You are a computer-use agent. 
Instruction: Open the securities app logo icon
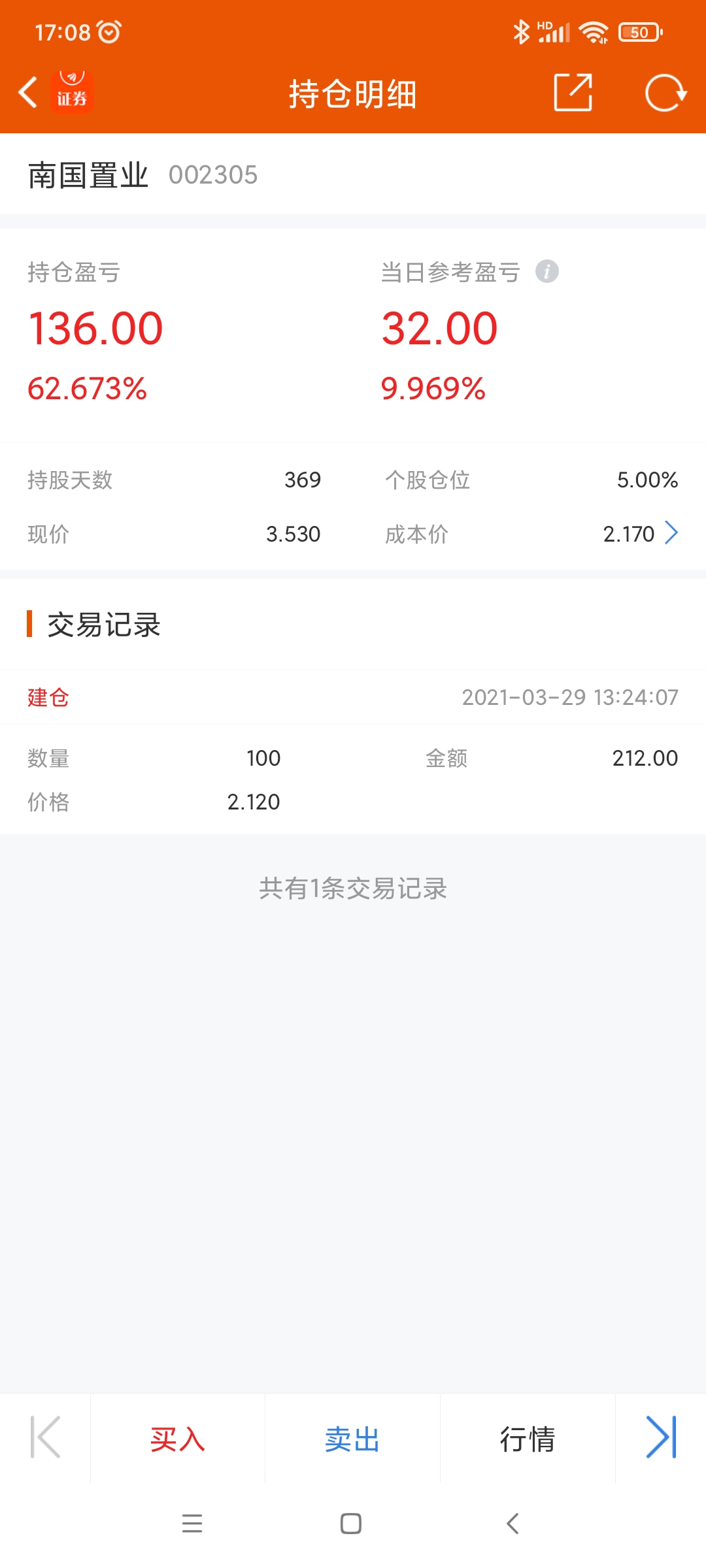(x=72, y=91)
